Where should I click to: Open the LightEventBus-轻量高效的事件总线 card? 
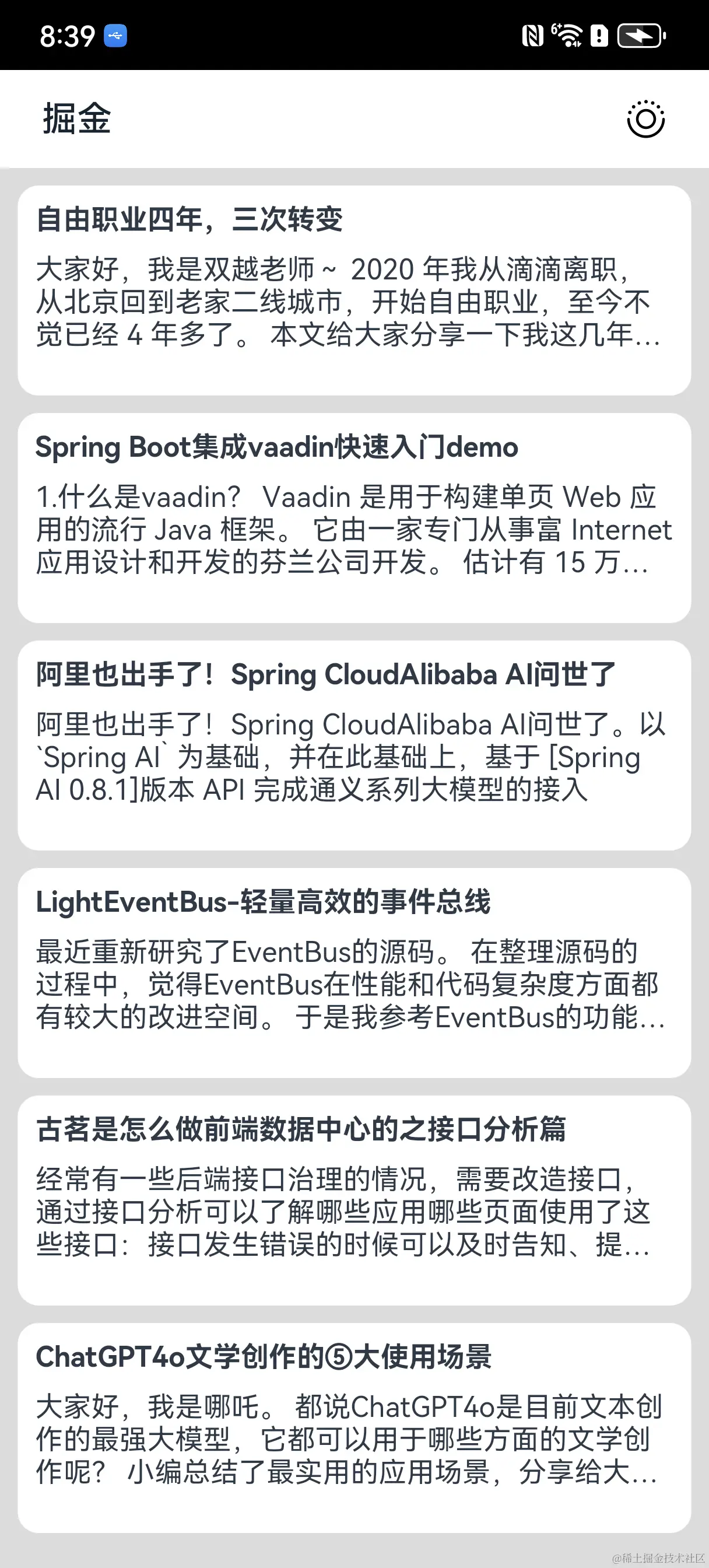354,972
